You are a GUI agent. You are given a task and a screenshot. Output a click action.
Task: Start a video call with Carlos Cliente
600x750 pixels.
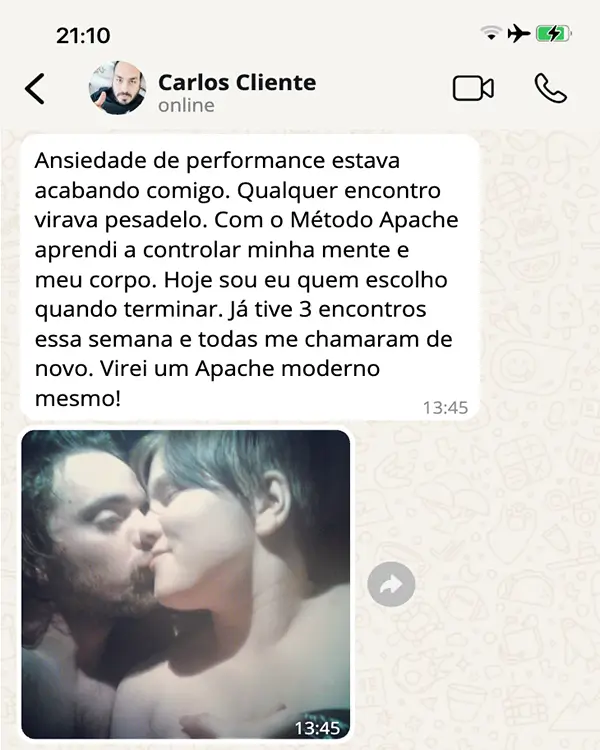coord(473,89)
